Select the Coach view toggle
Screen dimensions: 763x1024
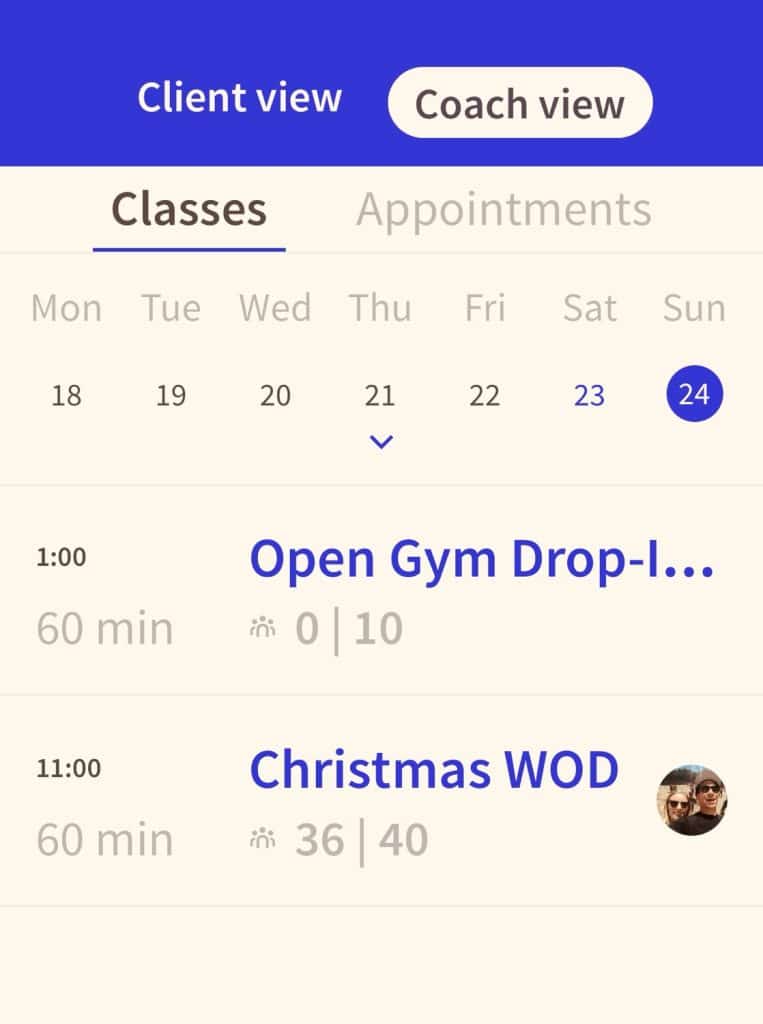click(x=520, y=103)
